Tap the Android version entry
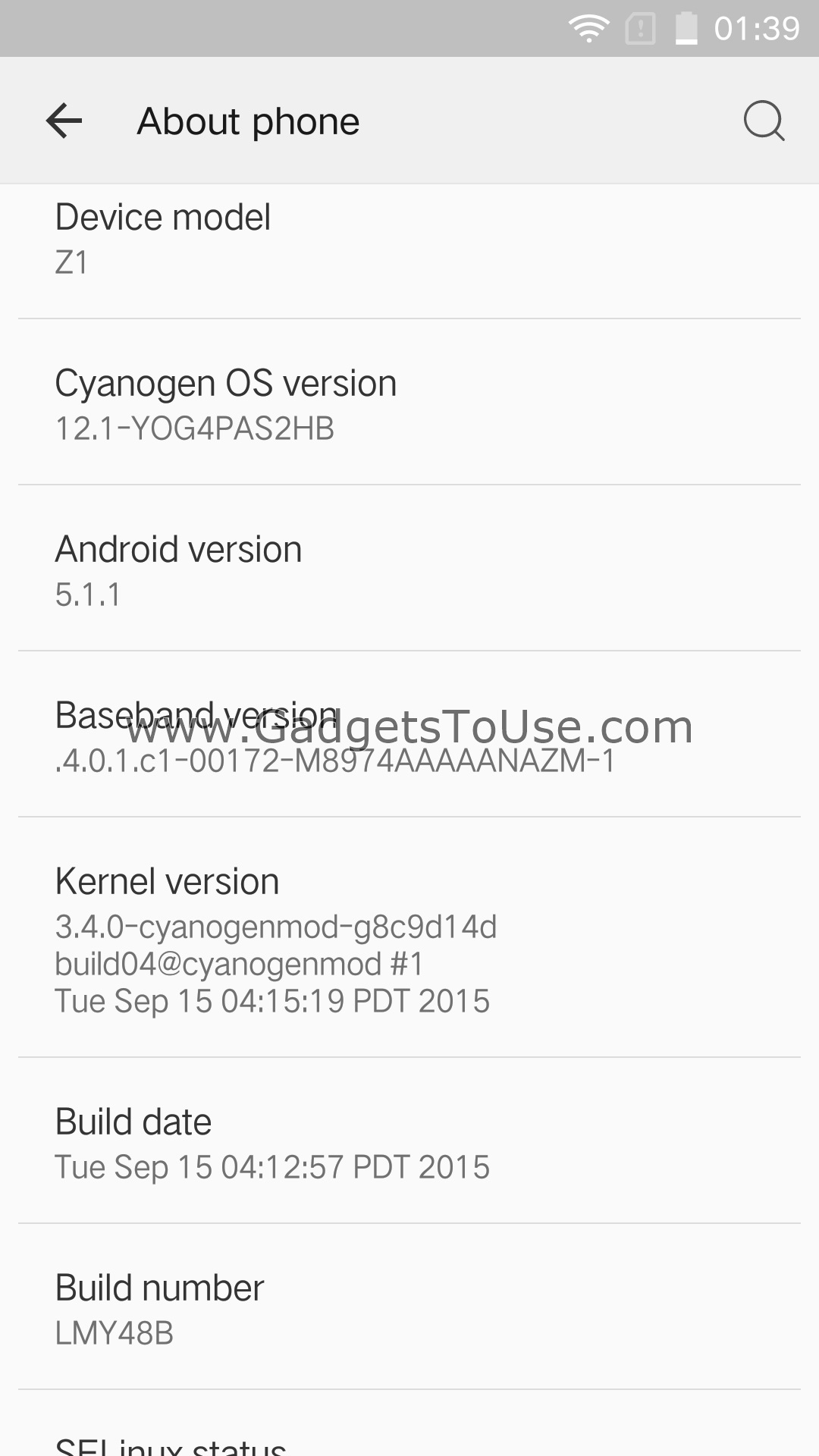819x1456 pixels. (x=409, y=568)
